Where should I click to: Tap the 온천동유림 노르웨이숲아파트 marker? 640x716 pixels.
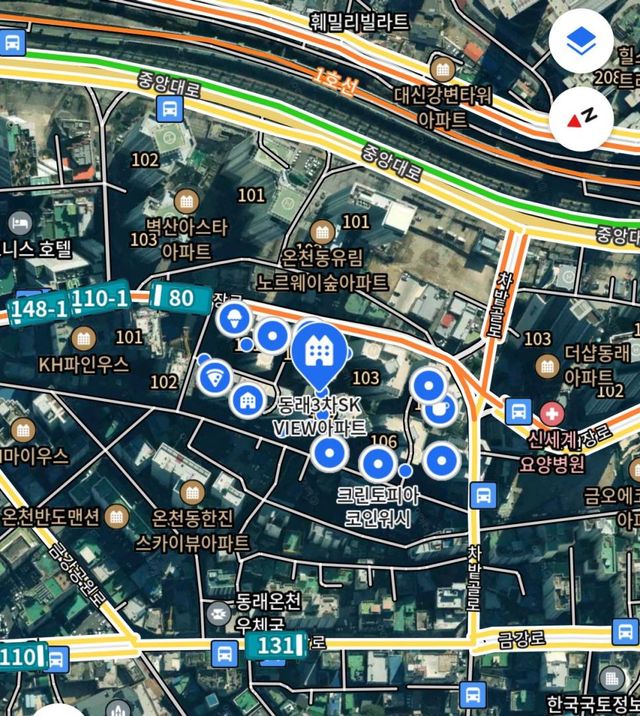(x=321, y=231)
